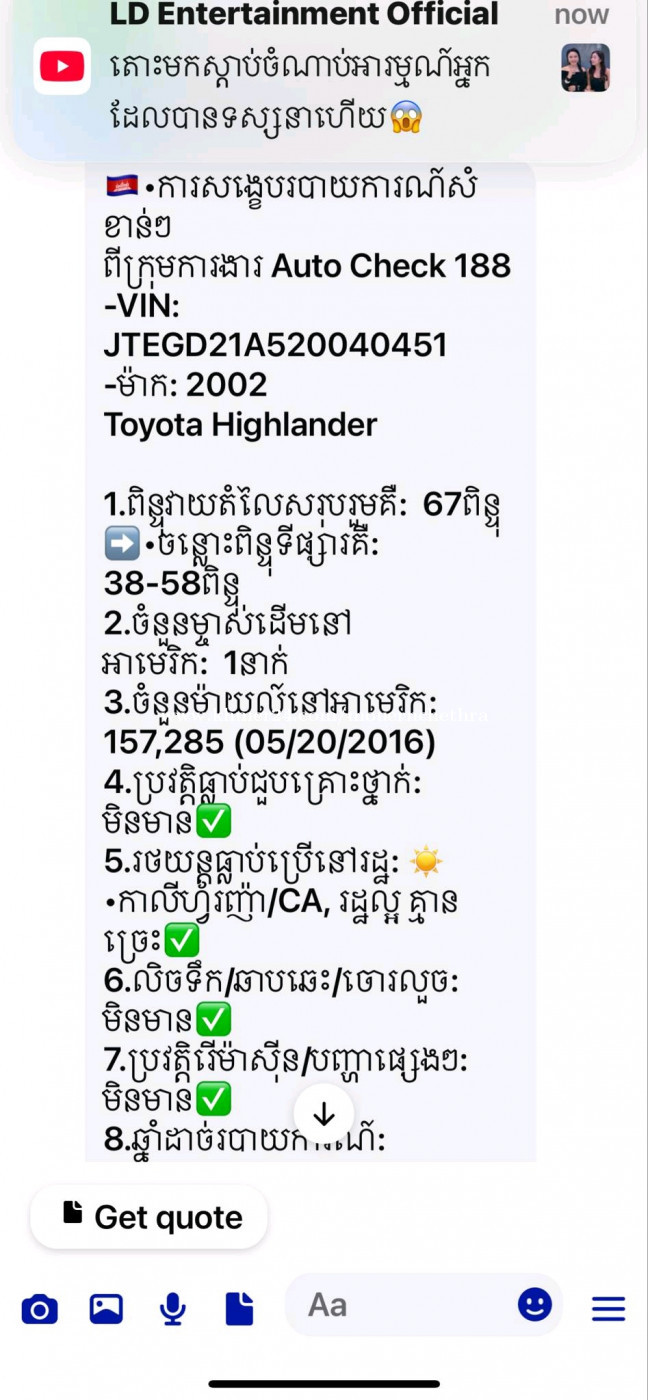This screenshot has width=648, height=1400.
Task: Record a voice message with the microphone
Action: click(x=173, y=1308)
